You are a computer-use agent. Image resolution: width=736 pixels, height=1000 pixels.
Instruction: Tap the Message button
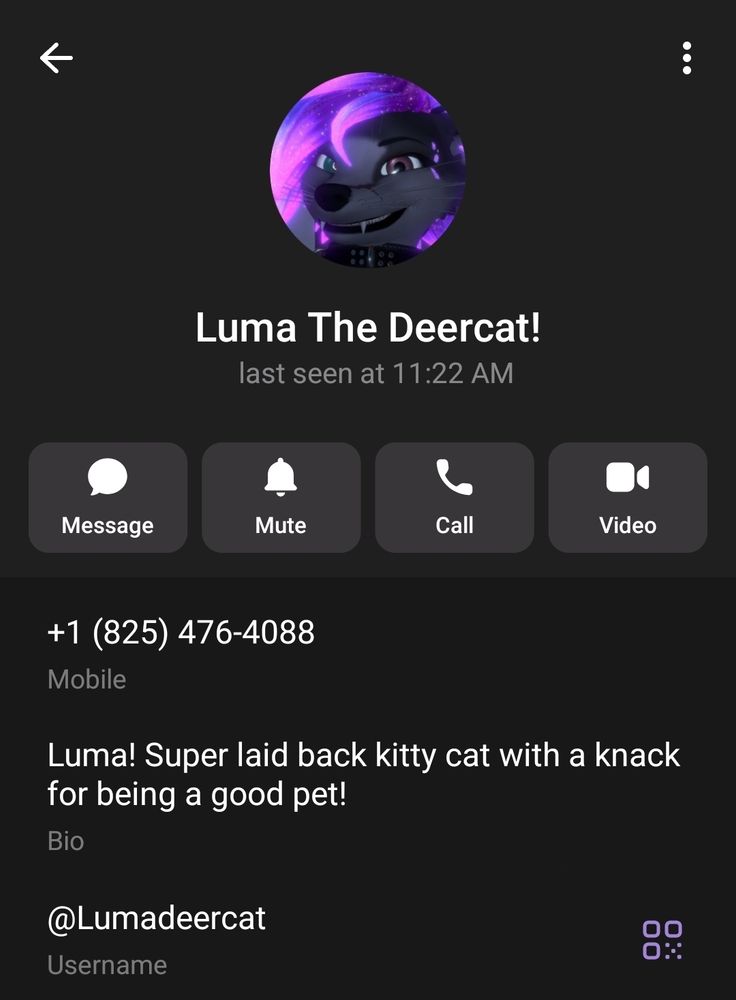tap(108, 497)
